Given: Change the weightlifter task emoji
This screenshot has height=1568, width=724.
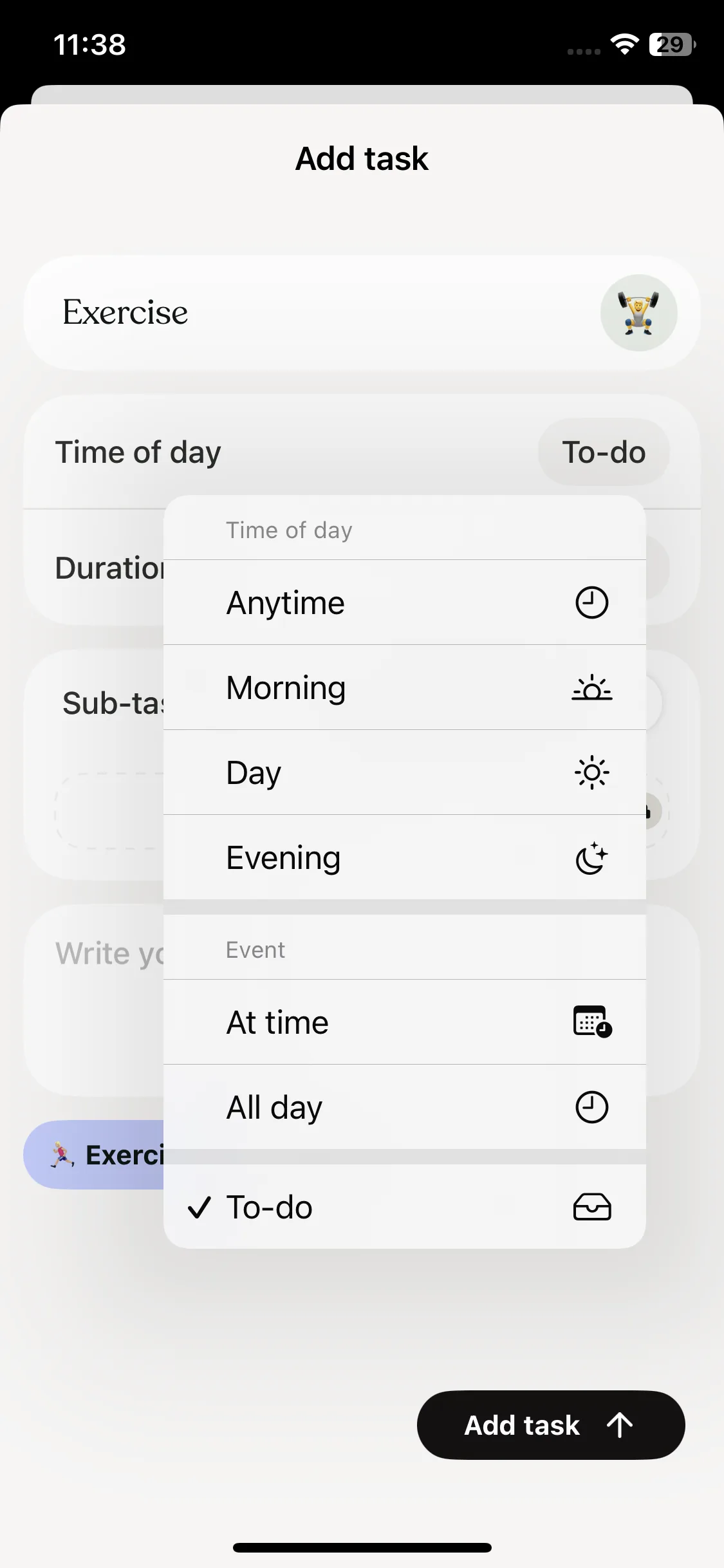Looking at the screenshot, I should pos(638,313).
